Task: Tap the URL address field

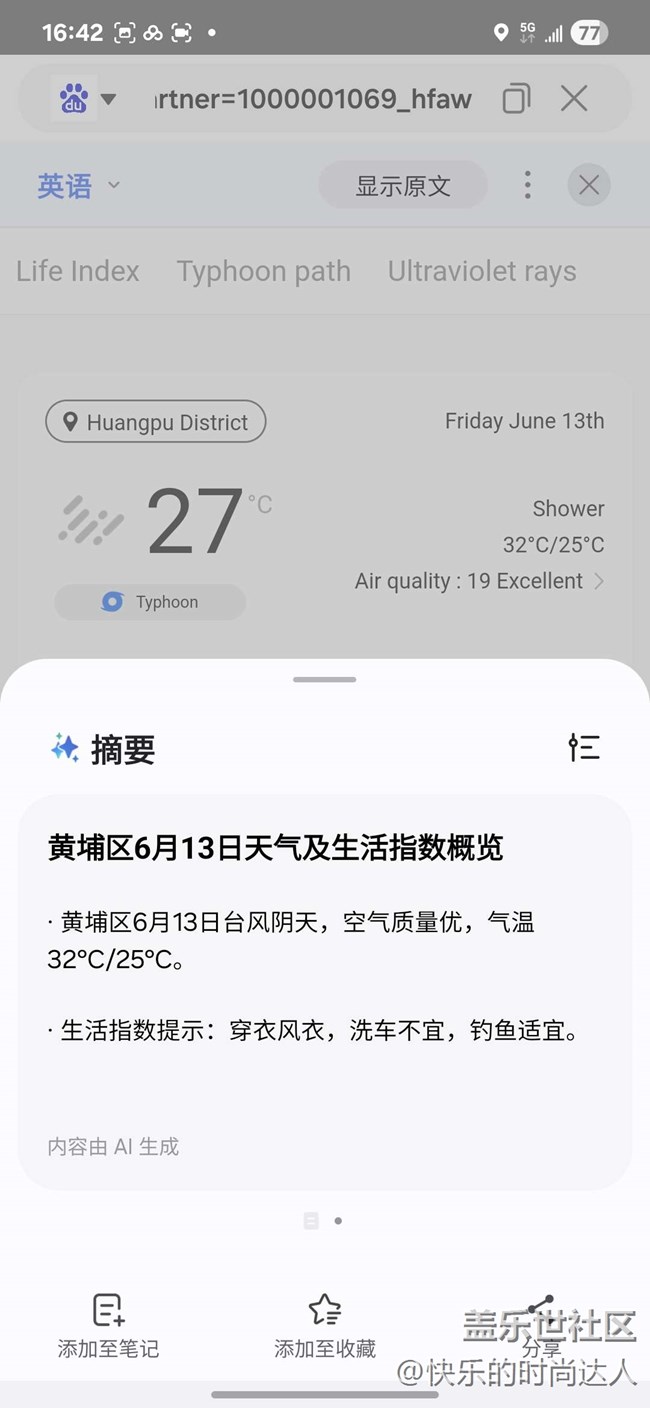Action: 313,98
